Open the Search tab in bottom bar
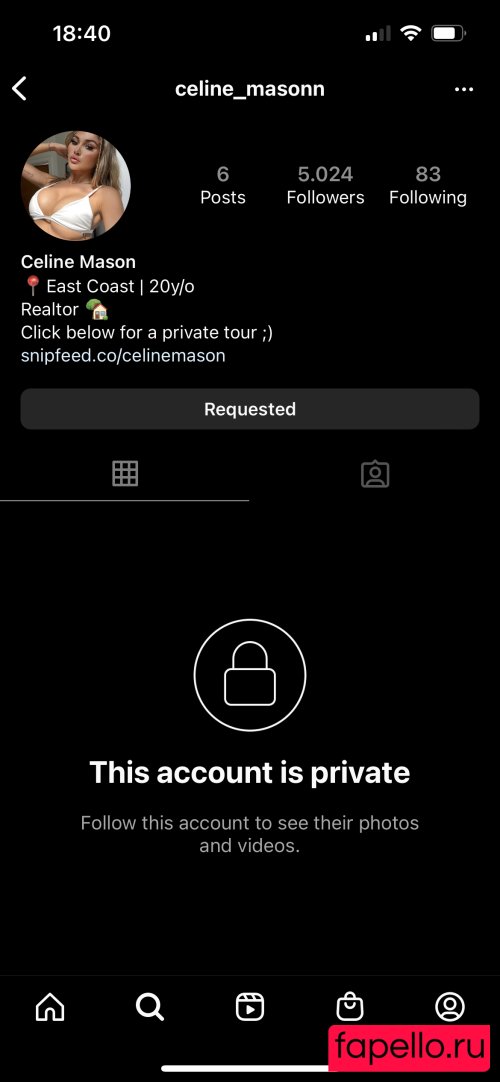This screenshot has width=500, height=1082. [x=150, y=1007]
